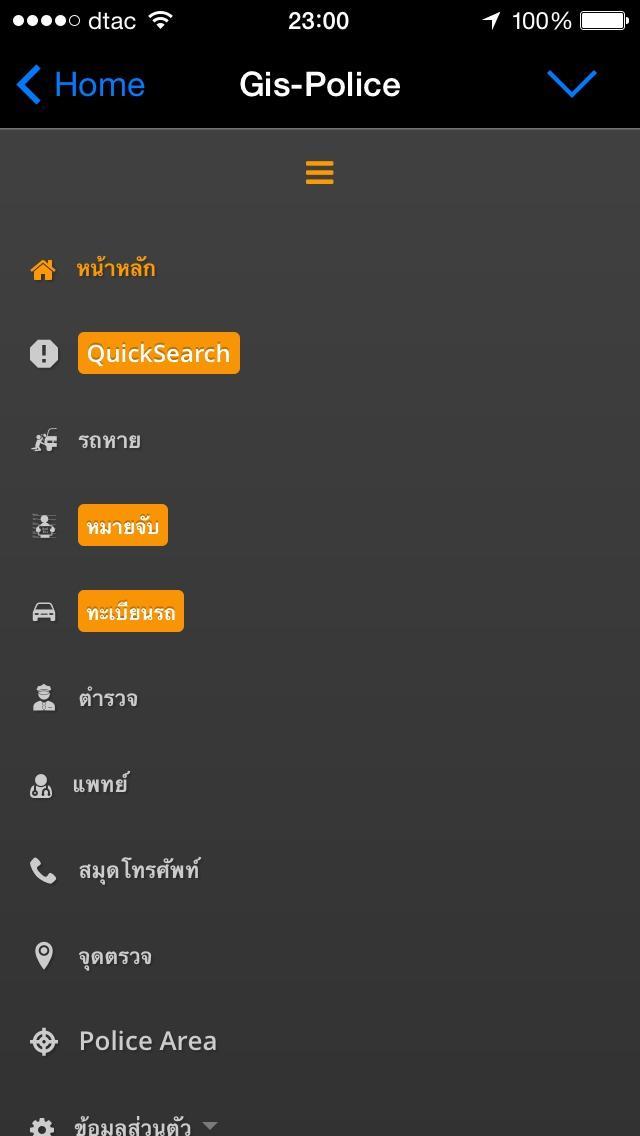Go back to Home
The height and width of the screenshot is (1136, 640).
pos(82,85)
